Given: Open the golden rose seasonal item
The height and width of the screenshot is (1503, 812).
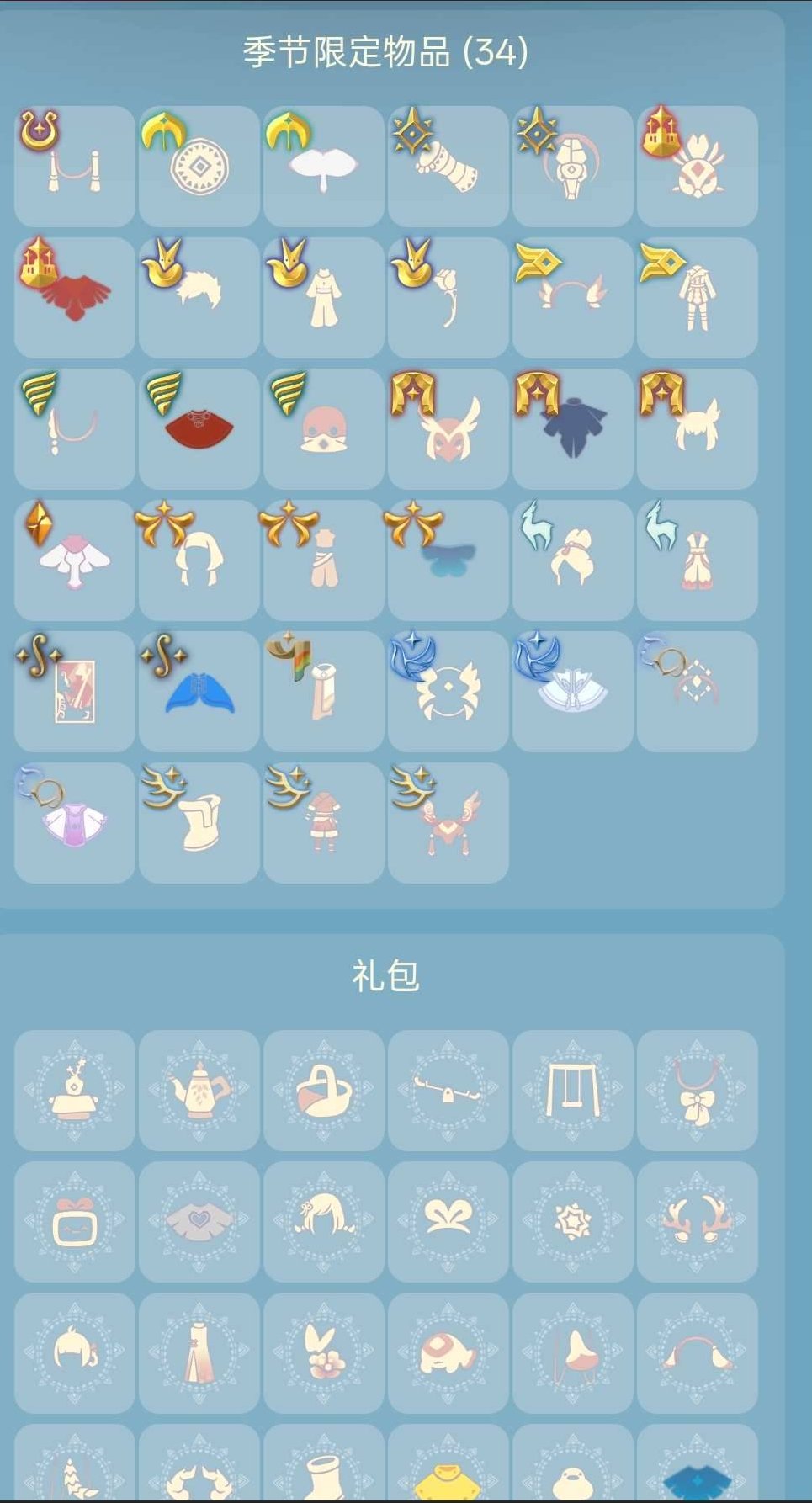Looking at the screenshot, I should click(x=447, y=296).
